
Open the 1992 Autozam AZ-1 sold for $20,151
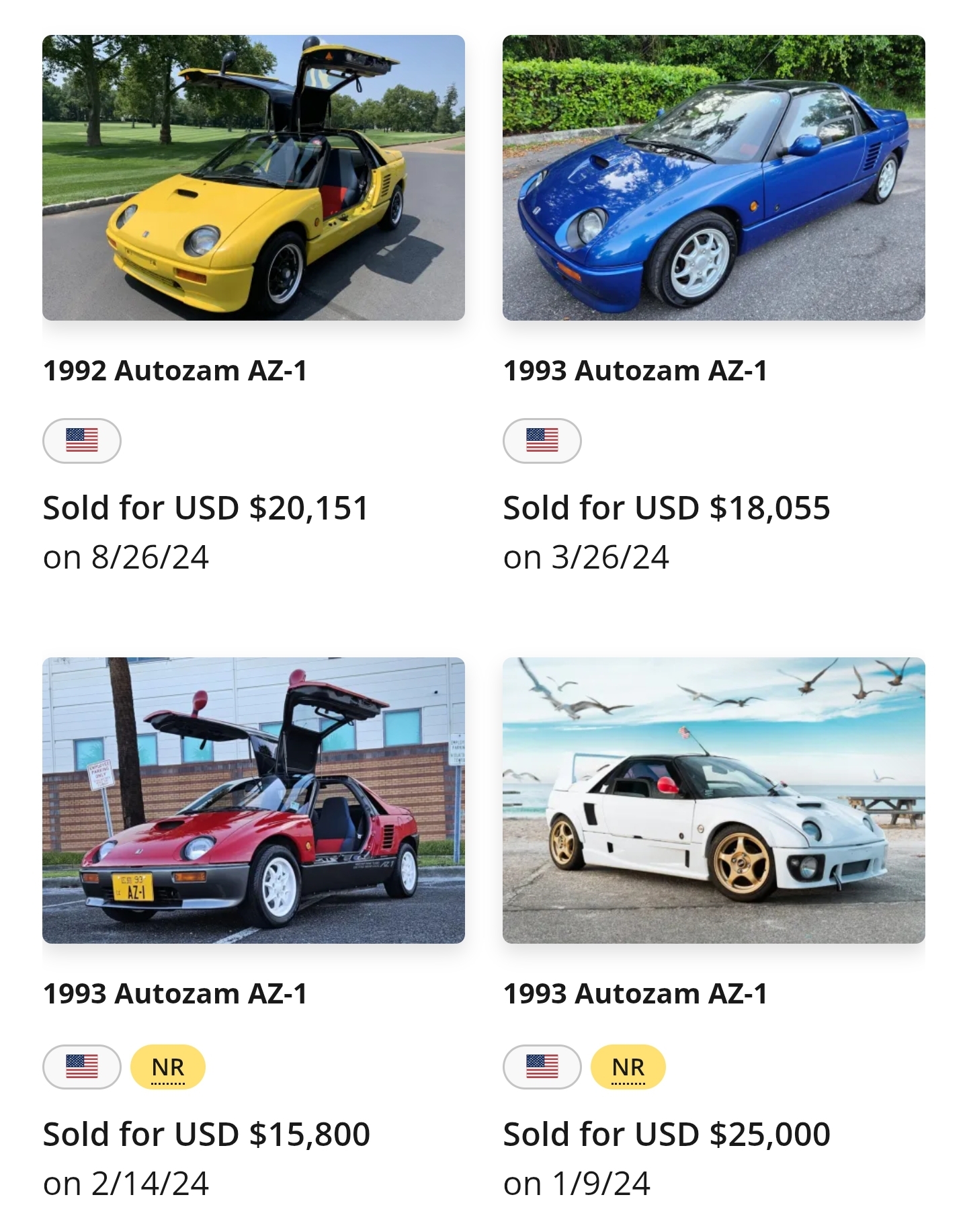tap(253, 178)
